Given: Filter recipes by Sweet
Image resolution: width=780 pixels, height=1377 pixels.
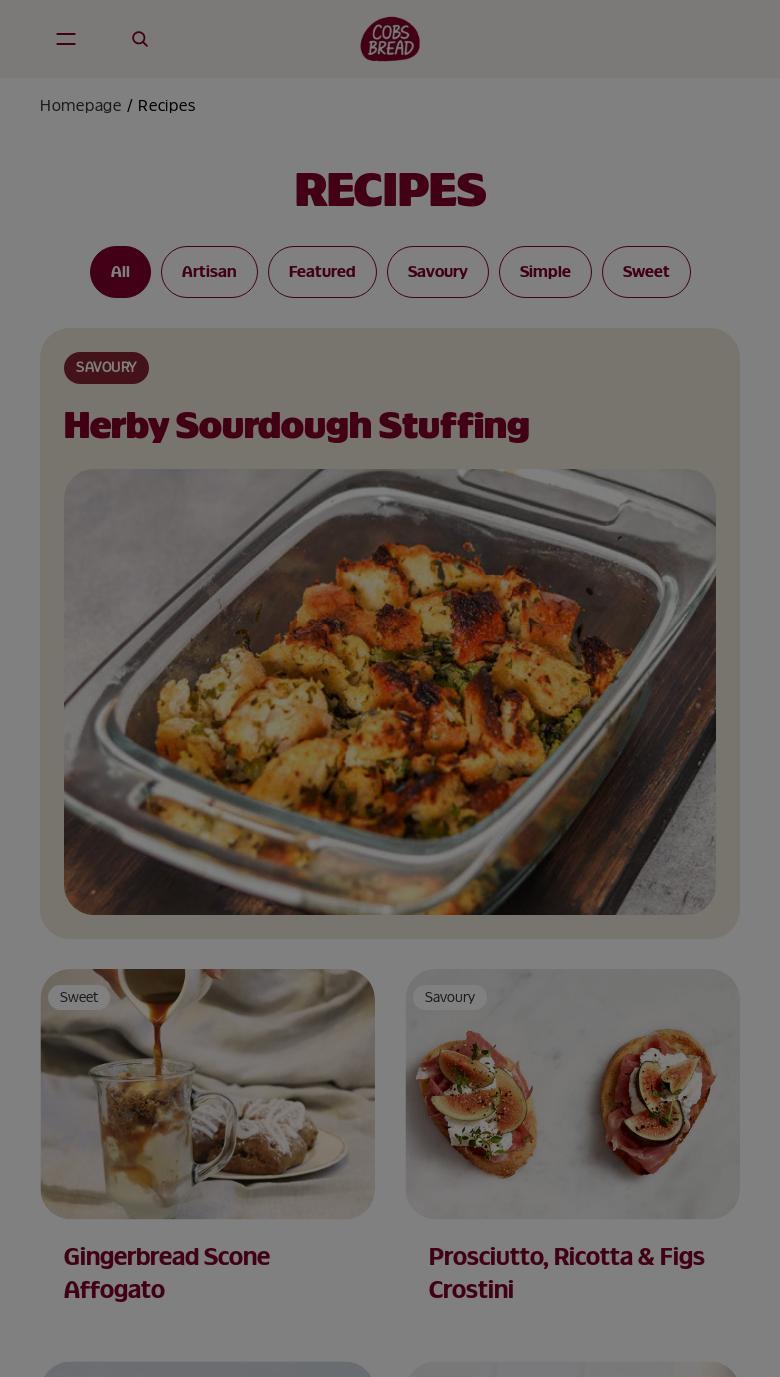Looking at the screenshot, I should coord(646,271).
